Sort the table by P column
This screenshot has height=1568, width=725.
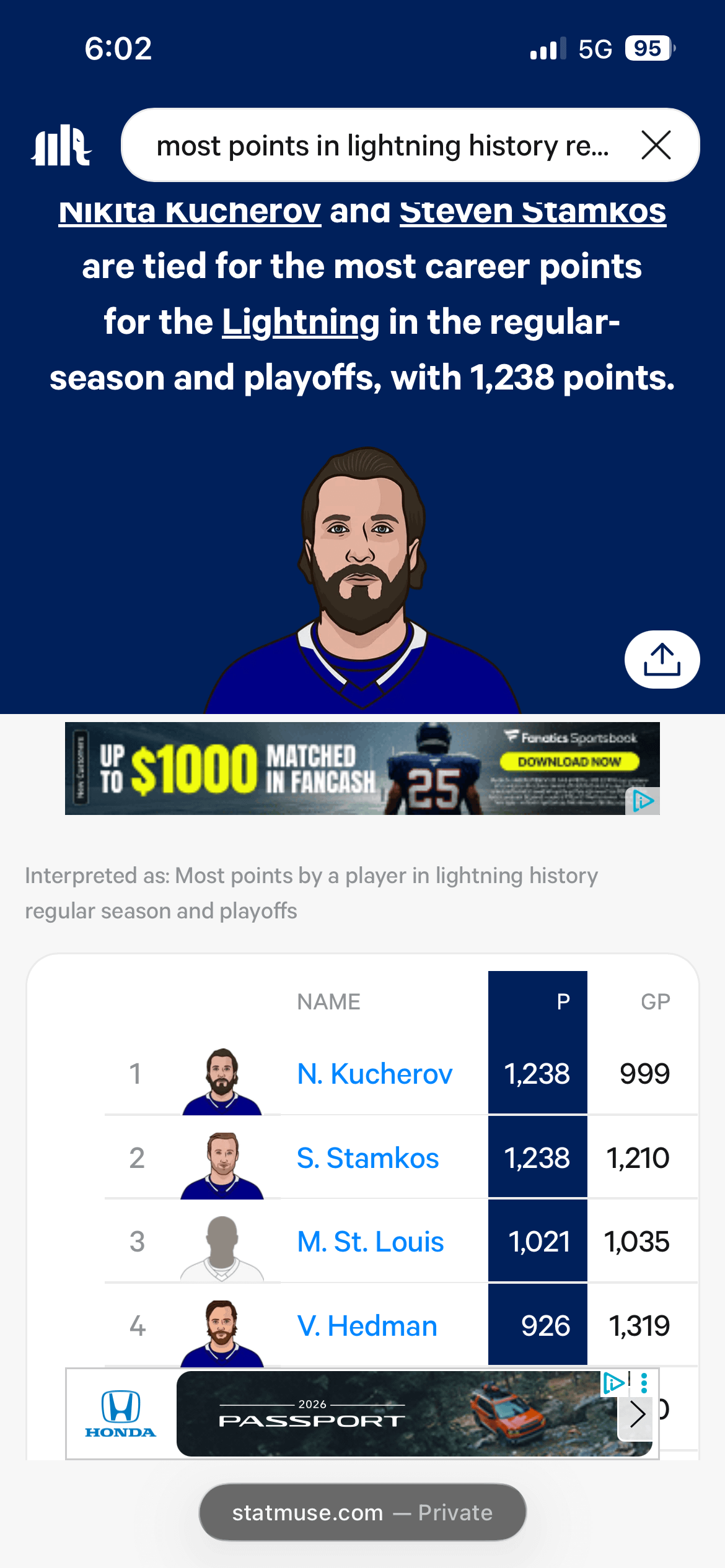[562, 1001]
